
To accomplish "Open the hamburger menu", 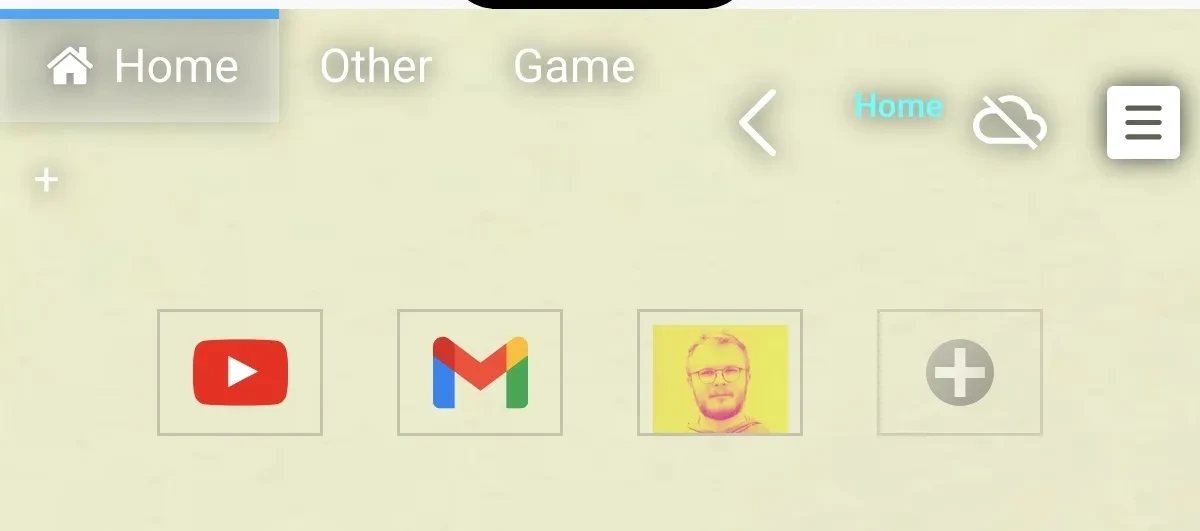I will click(1143, 122).
